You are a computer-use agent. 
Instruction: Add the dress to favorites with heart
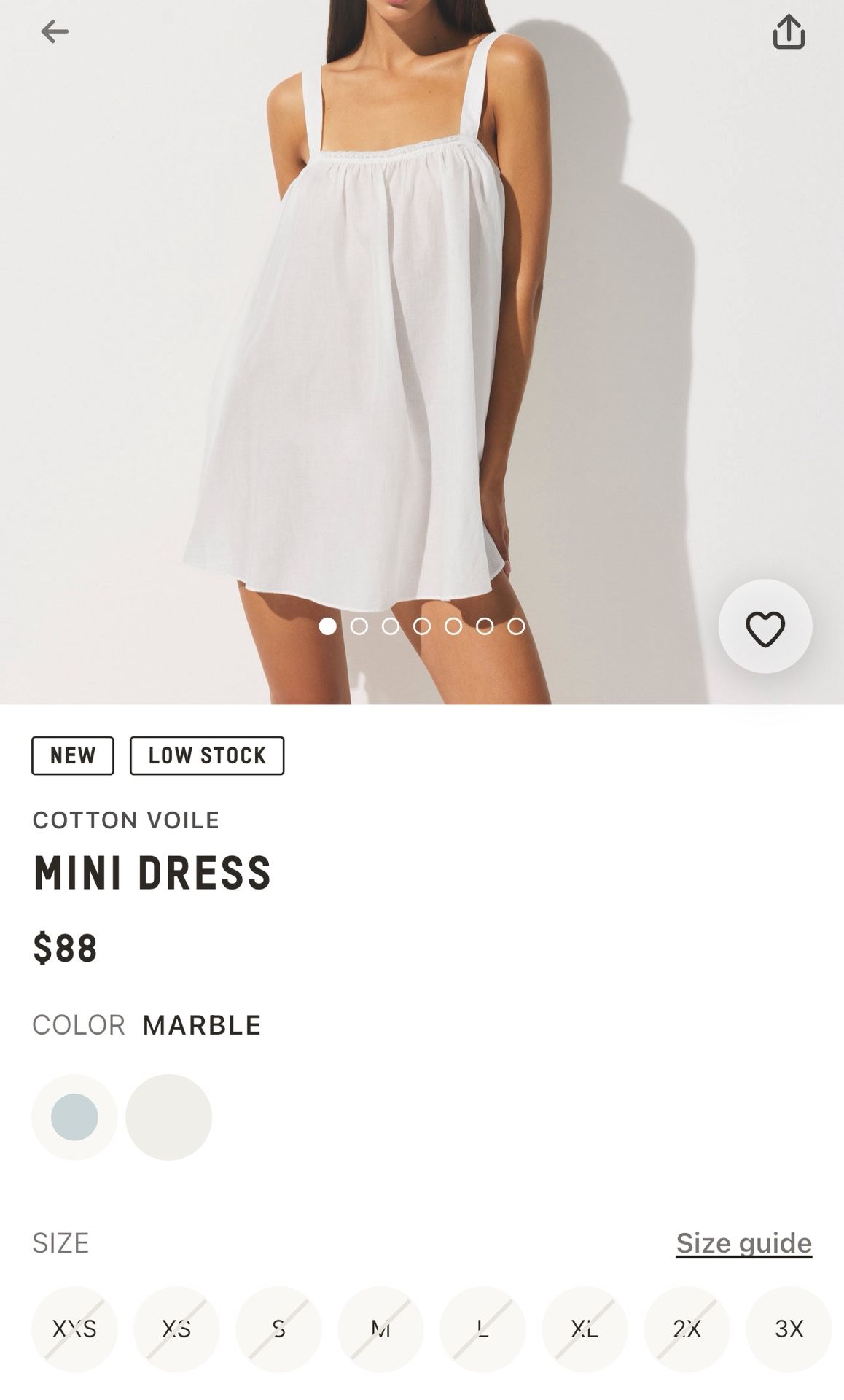[x=765, y=627]
